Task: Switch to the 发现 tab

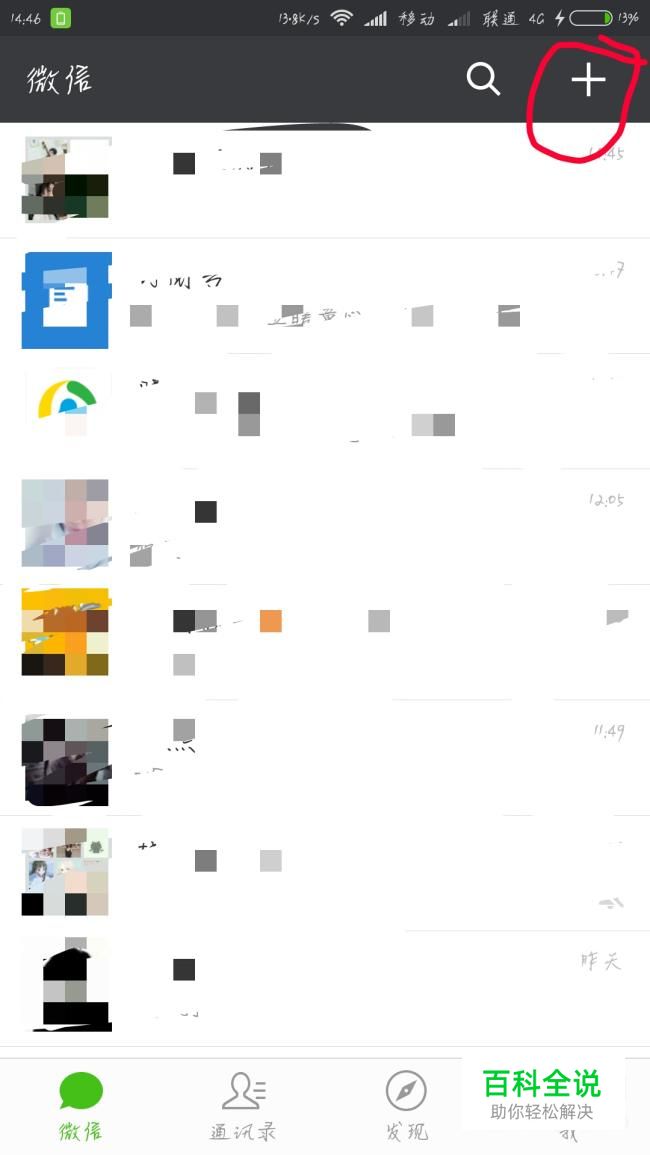Action: coord(406,1105)
